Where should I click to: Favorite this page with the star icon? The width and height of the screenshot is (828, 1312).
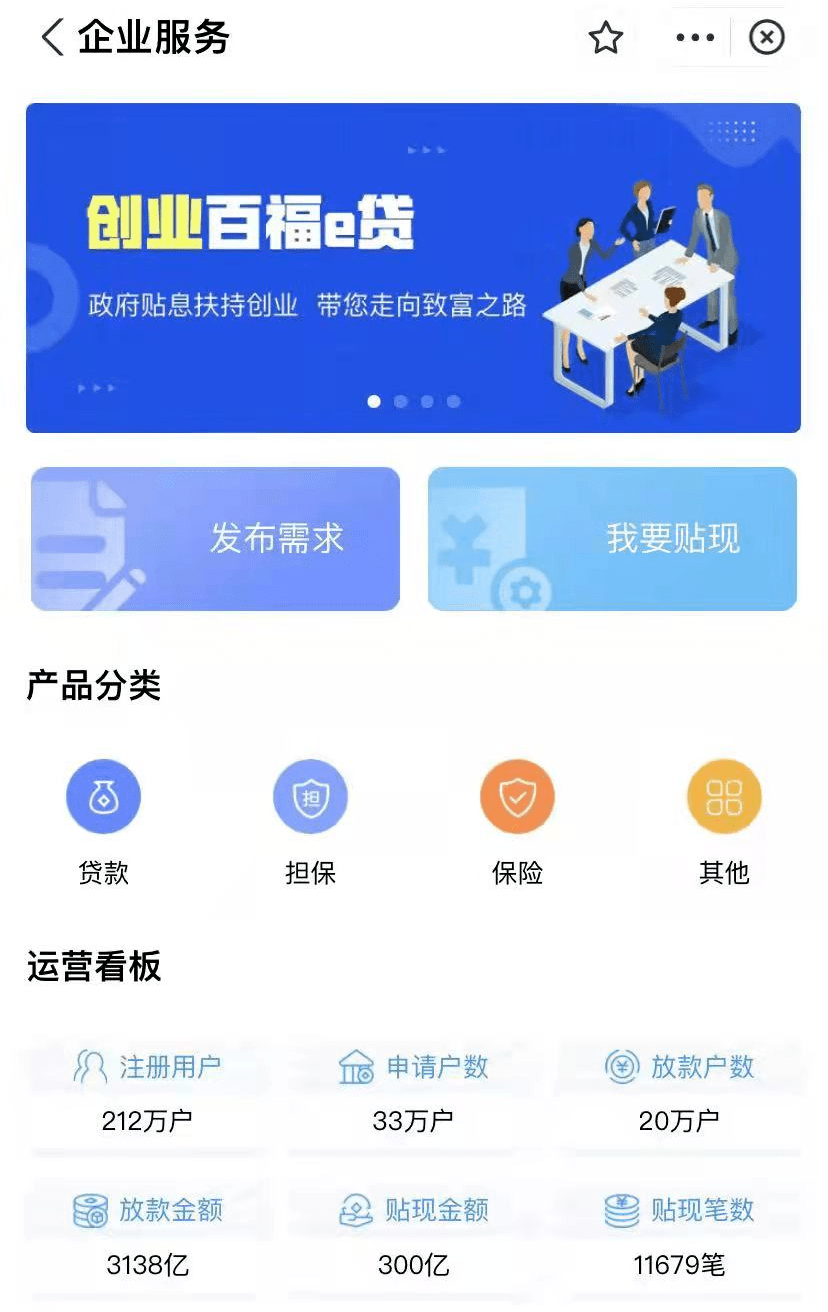(x=605, y=38)
